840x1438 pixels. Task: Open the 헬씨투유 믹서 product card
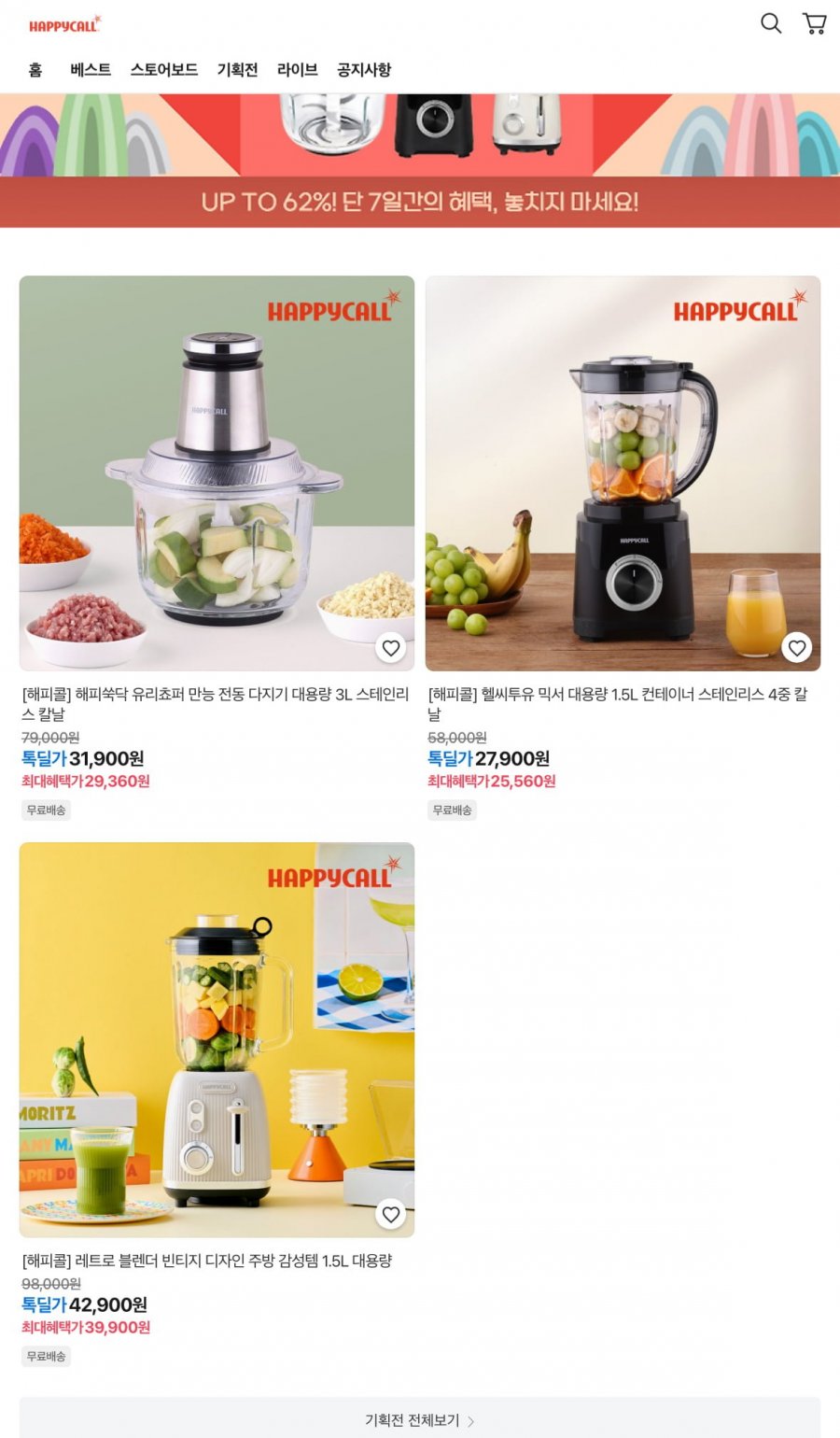pos(623,548)
